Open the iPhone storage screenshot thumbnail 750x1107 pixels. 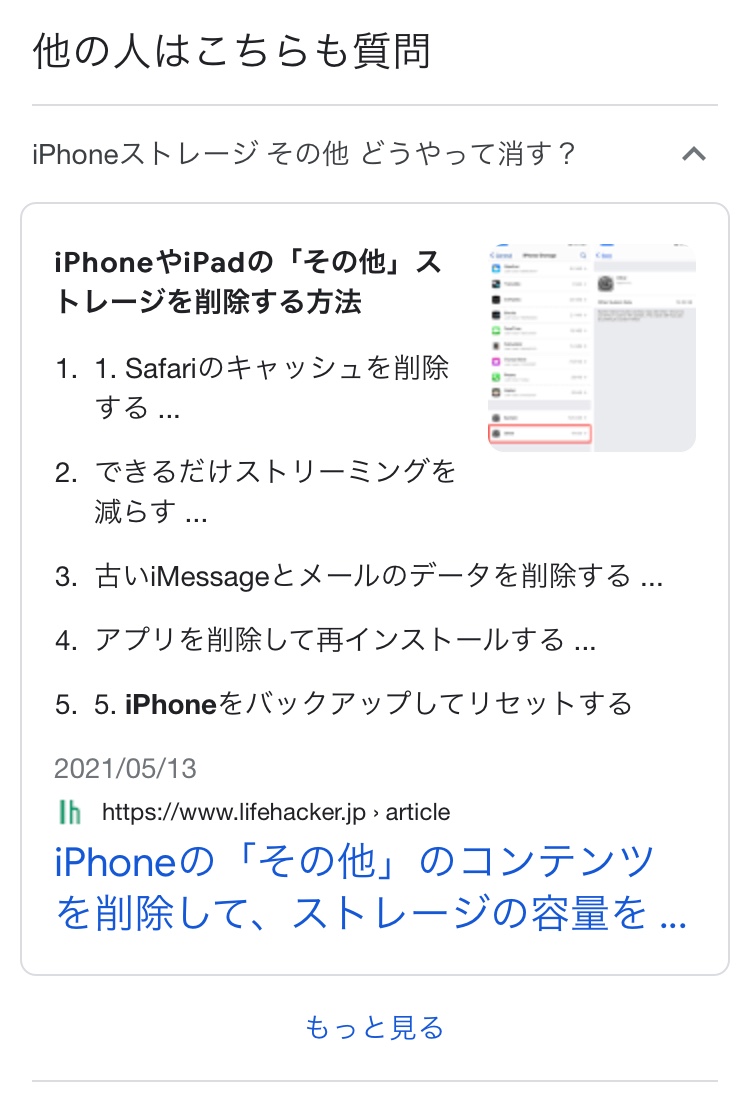coord(591,347)
